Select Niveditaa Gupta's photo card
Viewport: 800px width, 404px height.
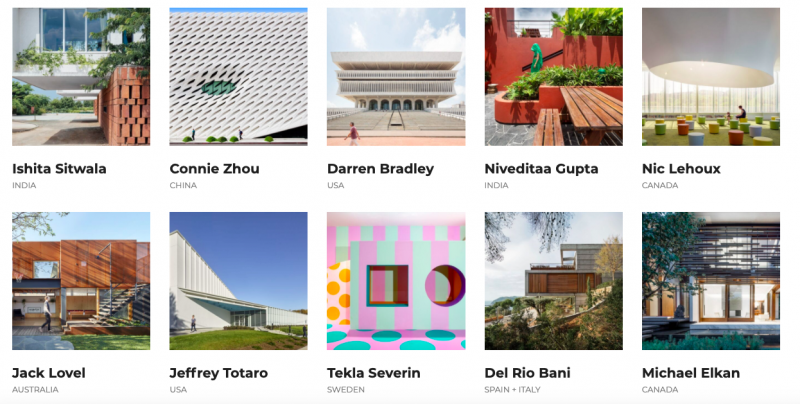tap(553, 77)
